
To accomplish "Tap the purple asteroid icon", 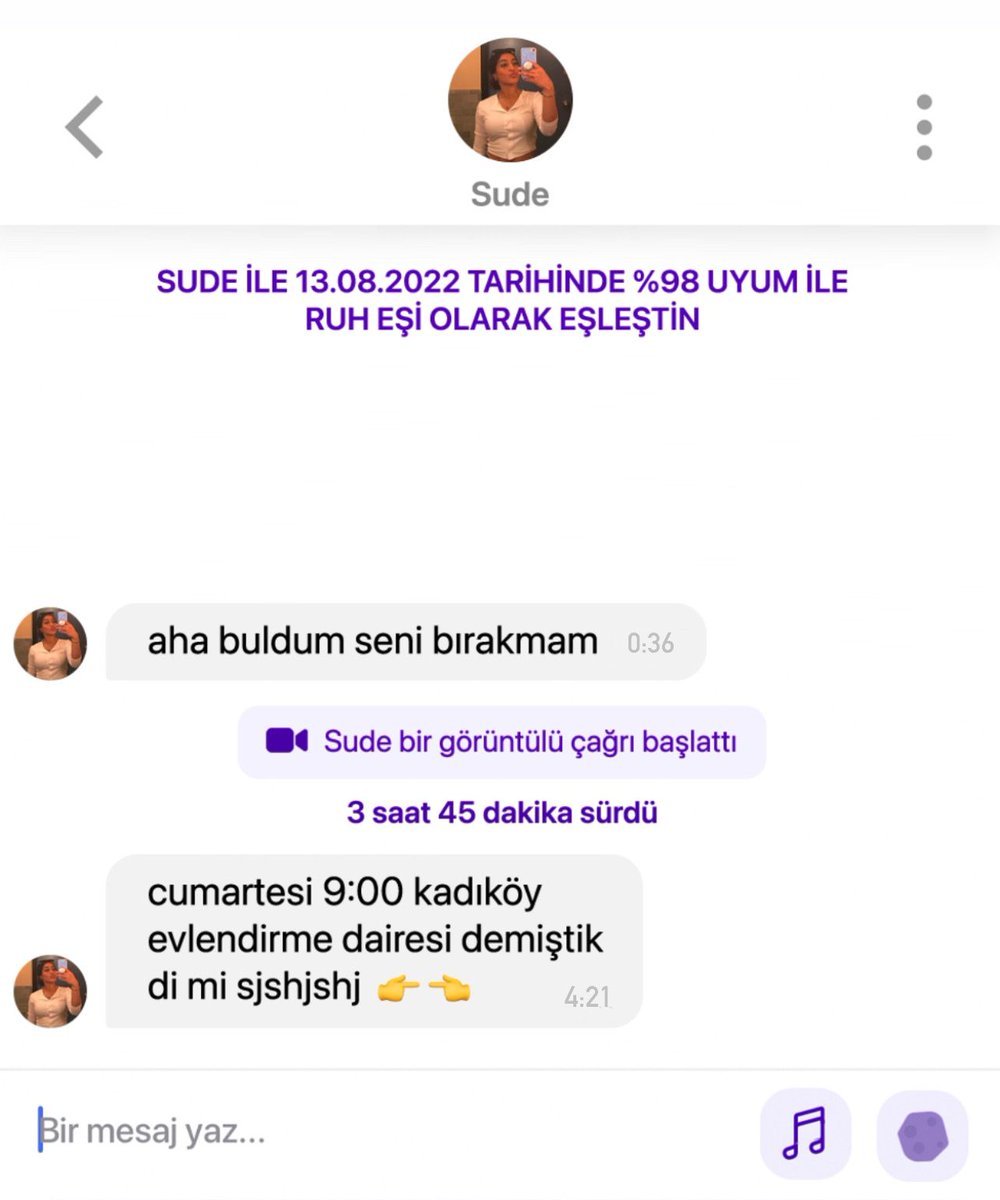I will pos(922,1135).
